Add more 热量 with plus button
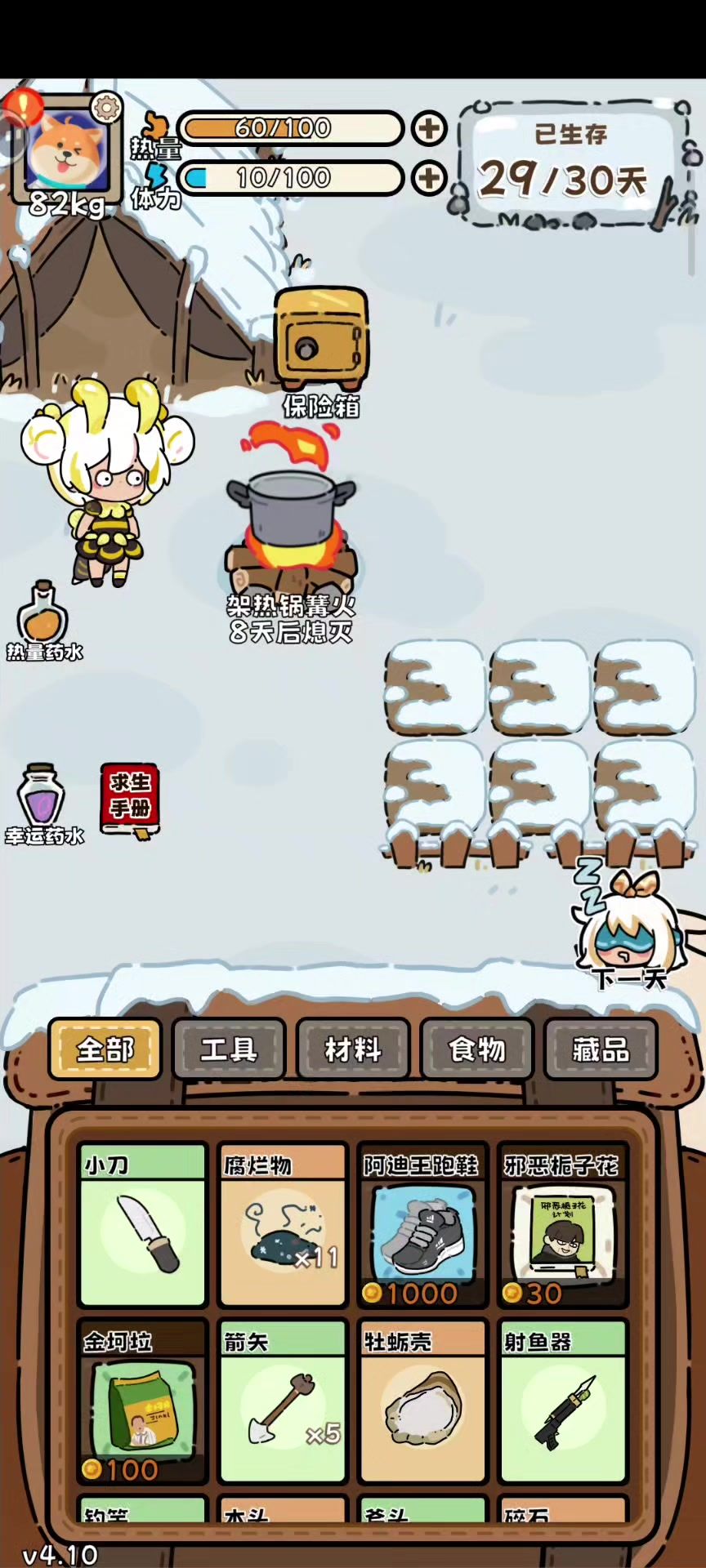706x1568 pixels. [x=429, y=128]
